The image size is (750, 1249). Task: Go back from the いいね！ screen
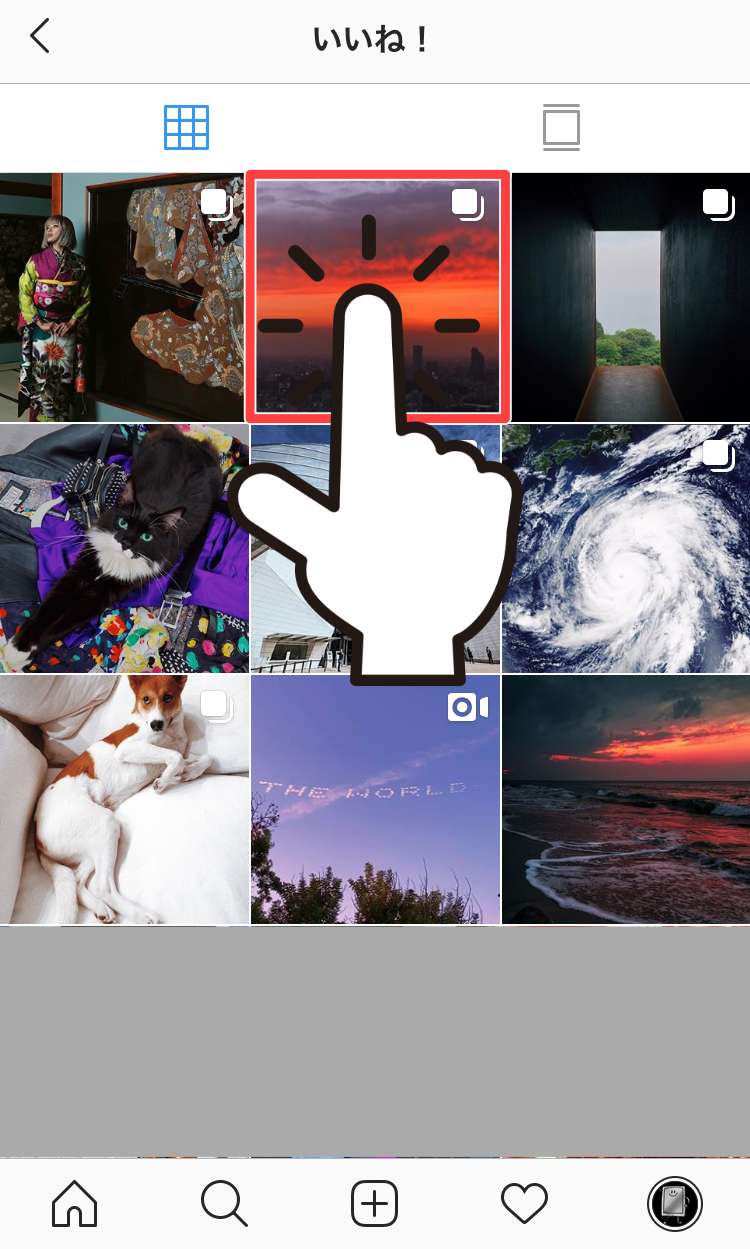pos(40,38)
